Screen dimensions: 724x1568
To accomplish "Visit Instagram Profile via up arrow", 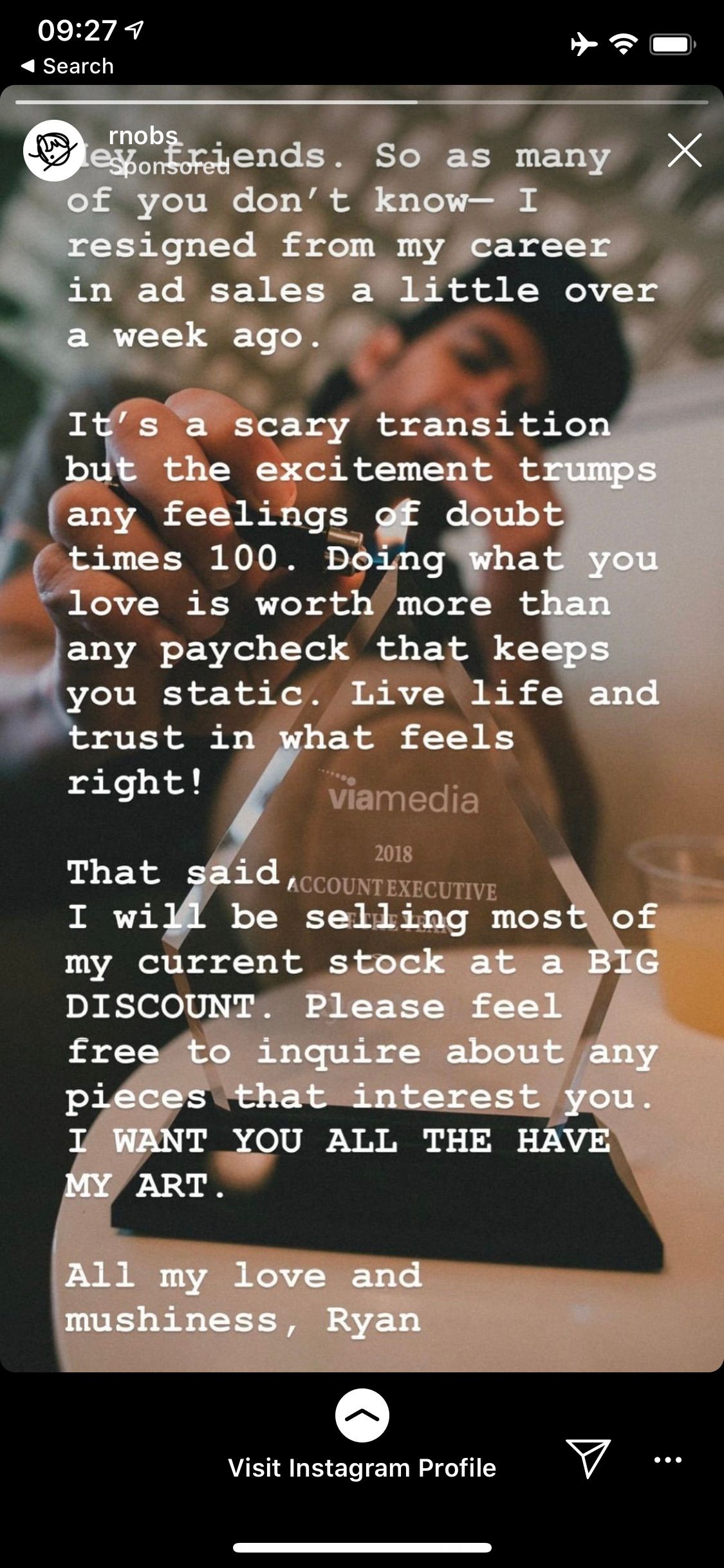I will coord(362,1415).
